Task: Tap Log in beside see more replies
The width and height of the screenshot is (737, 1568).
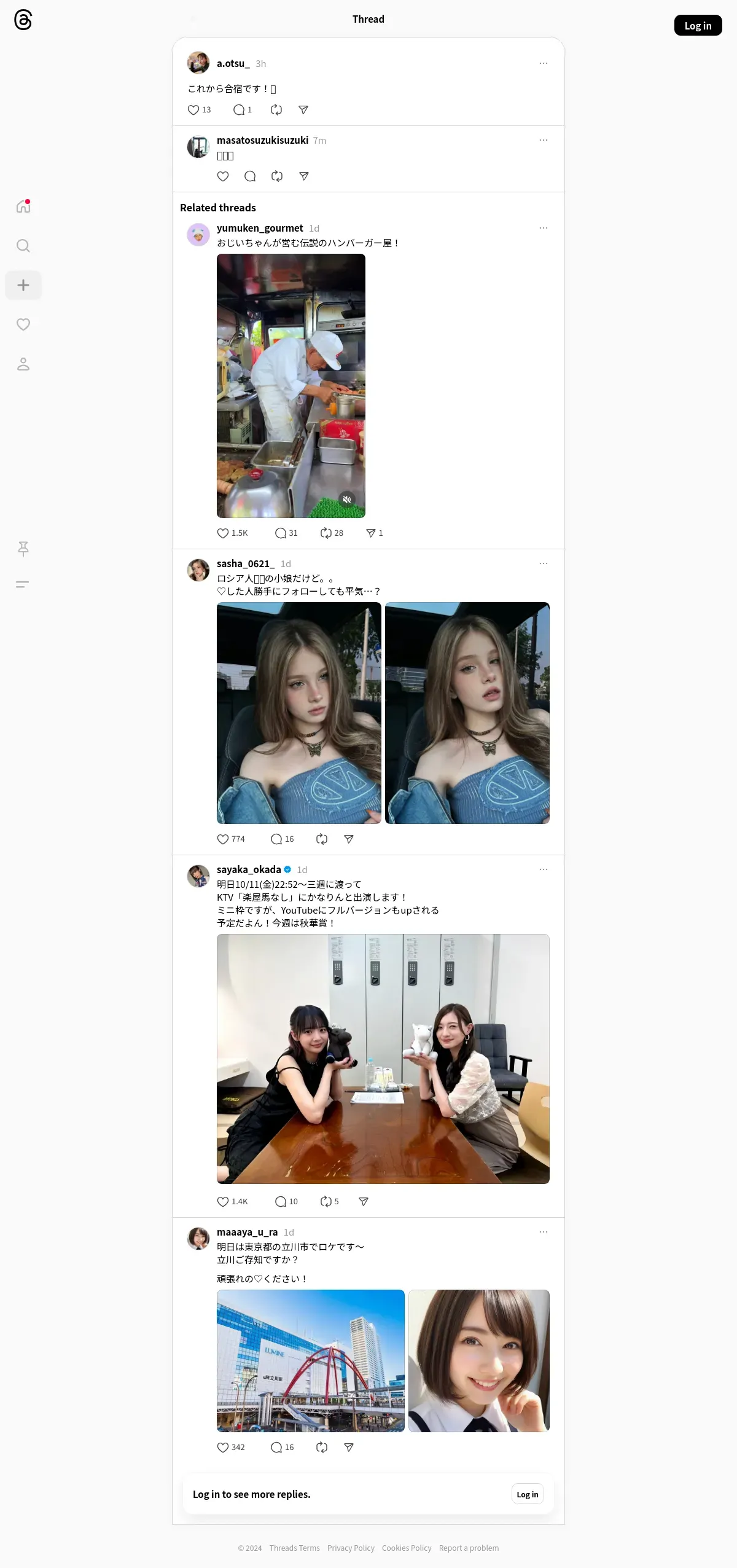Action: point(528,1494)
